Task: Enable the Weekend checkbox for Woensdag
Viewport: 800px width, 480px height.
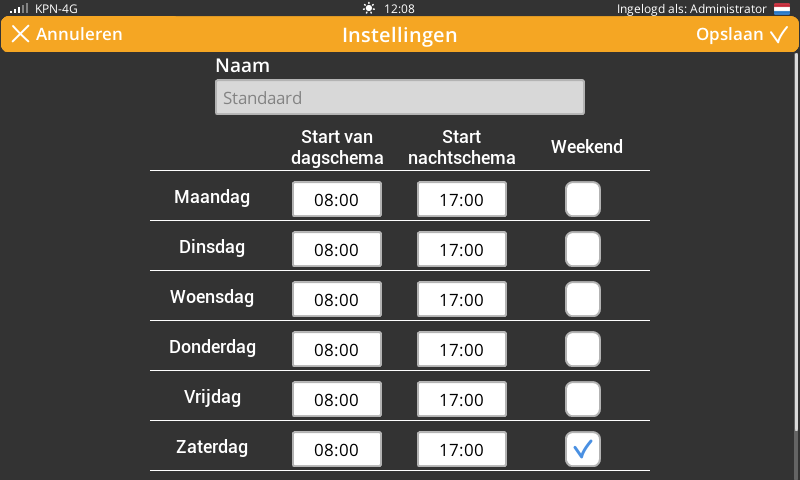Action: [x=583, y=299]
